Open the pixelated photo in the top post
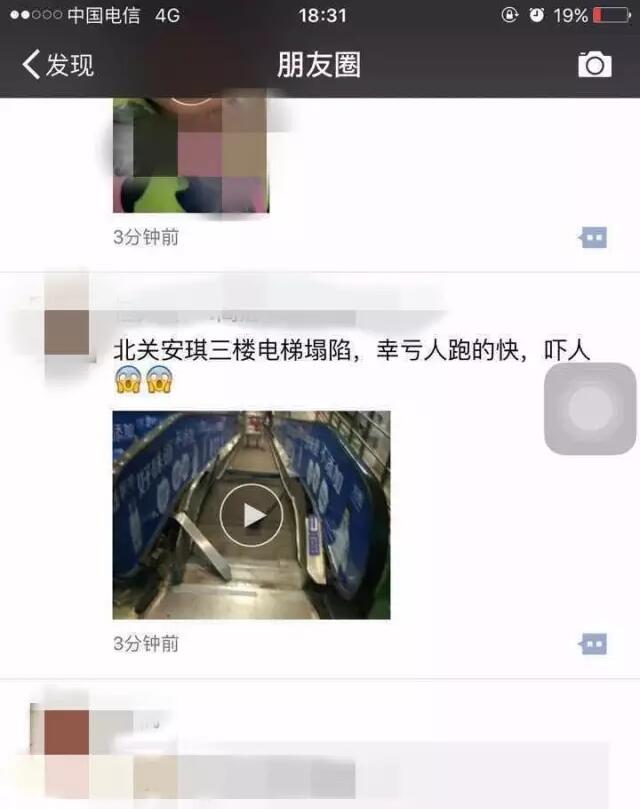Viewport: 640px width, 809px height. point(190,158)
